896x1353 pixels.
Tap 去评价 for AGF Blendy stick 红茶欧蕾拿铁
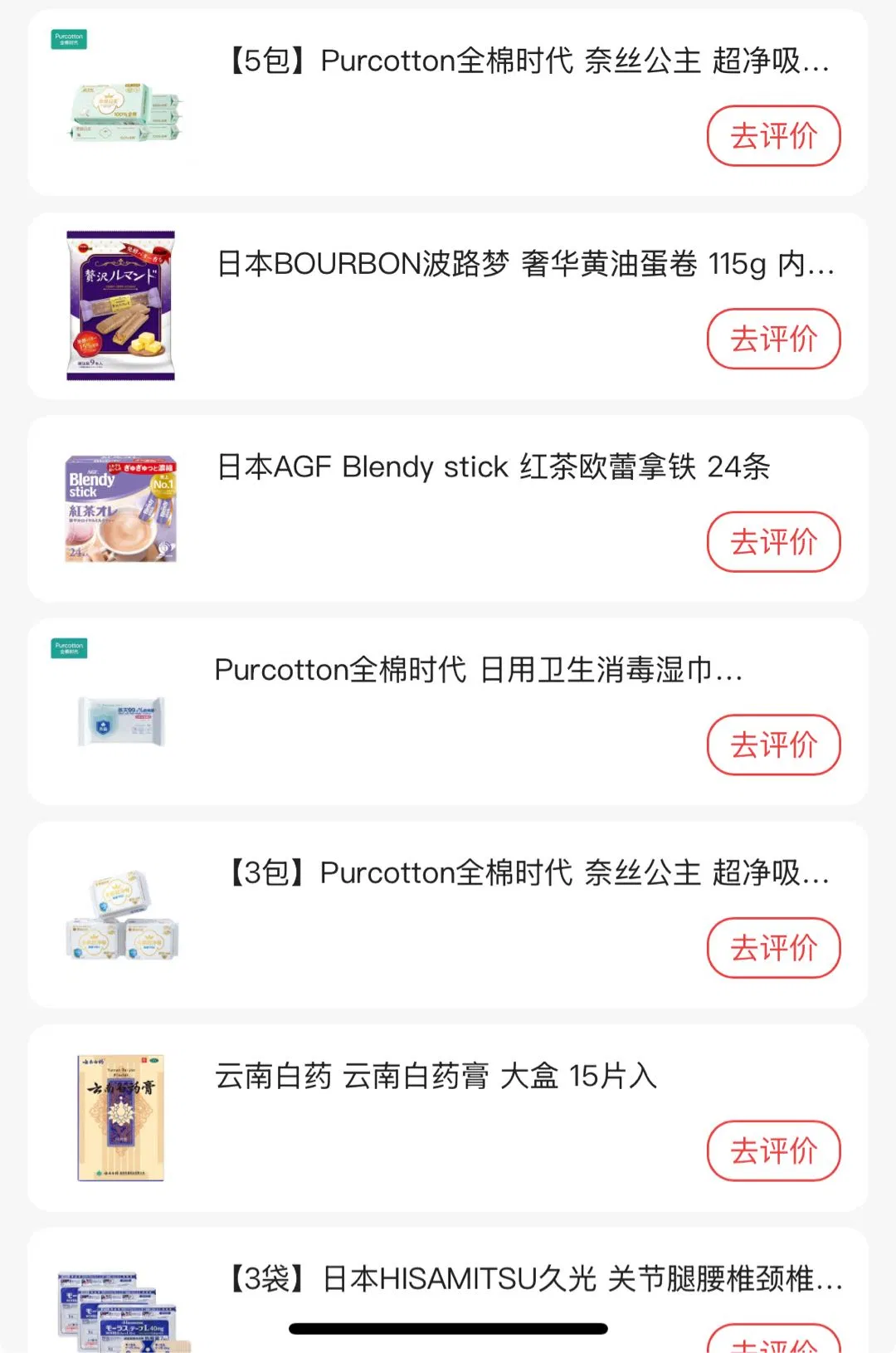click(x=773, y=542)
